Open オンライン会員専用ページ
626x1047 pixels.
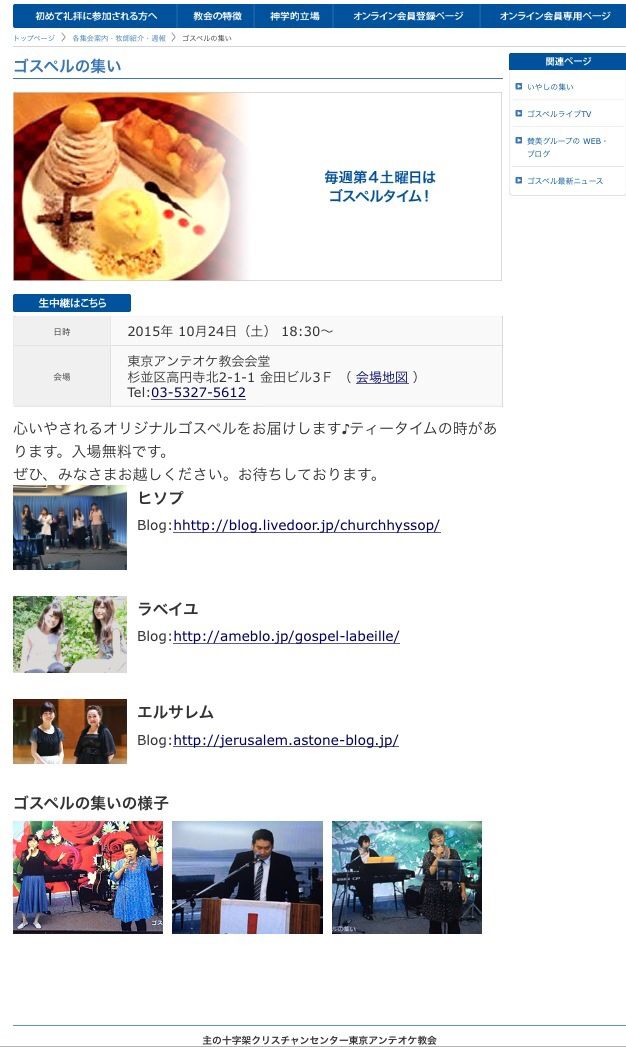click(x=554, y=16)
